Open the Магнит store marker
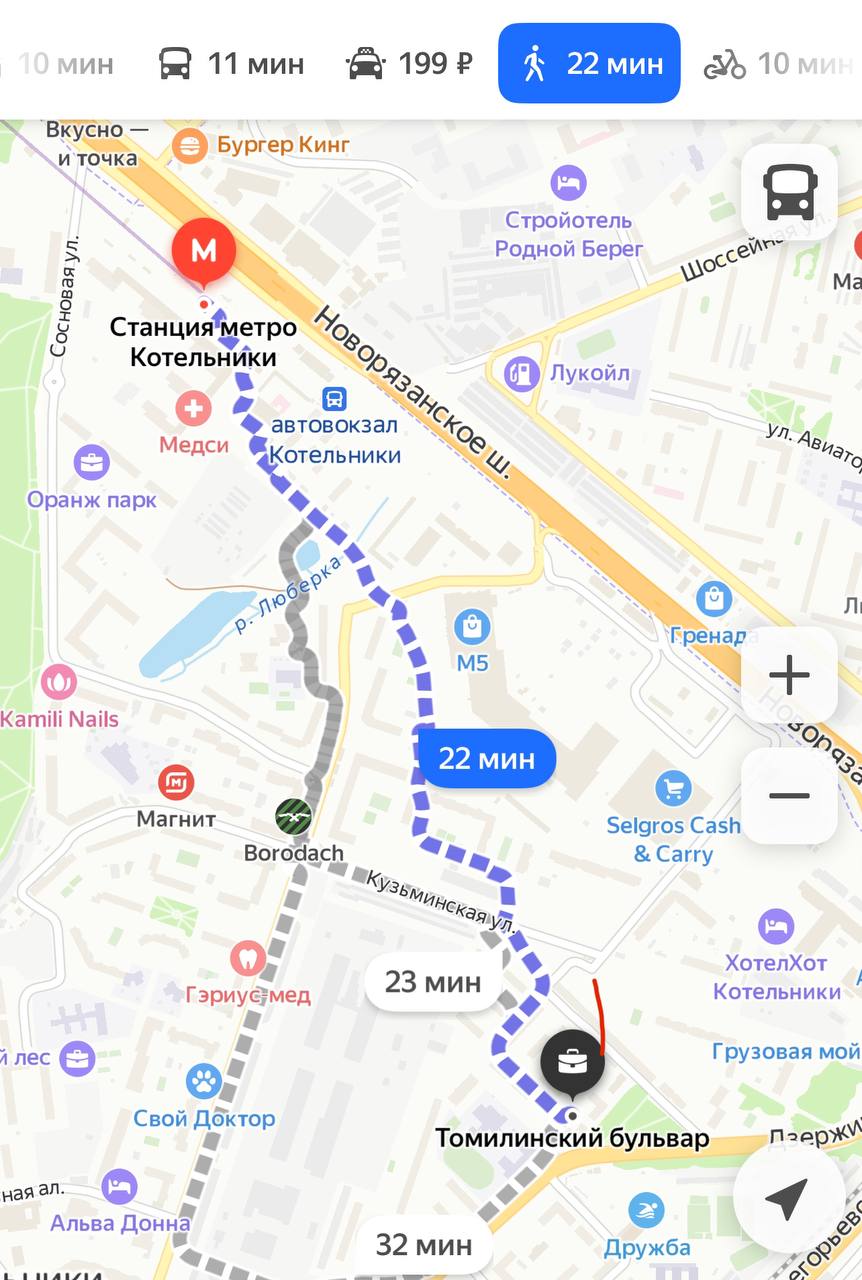 (176, 782)
